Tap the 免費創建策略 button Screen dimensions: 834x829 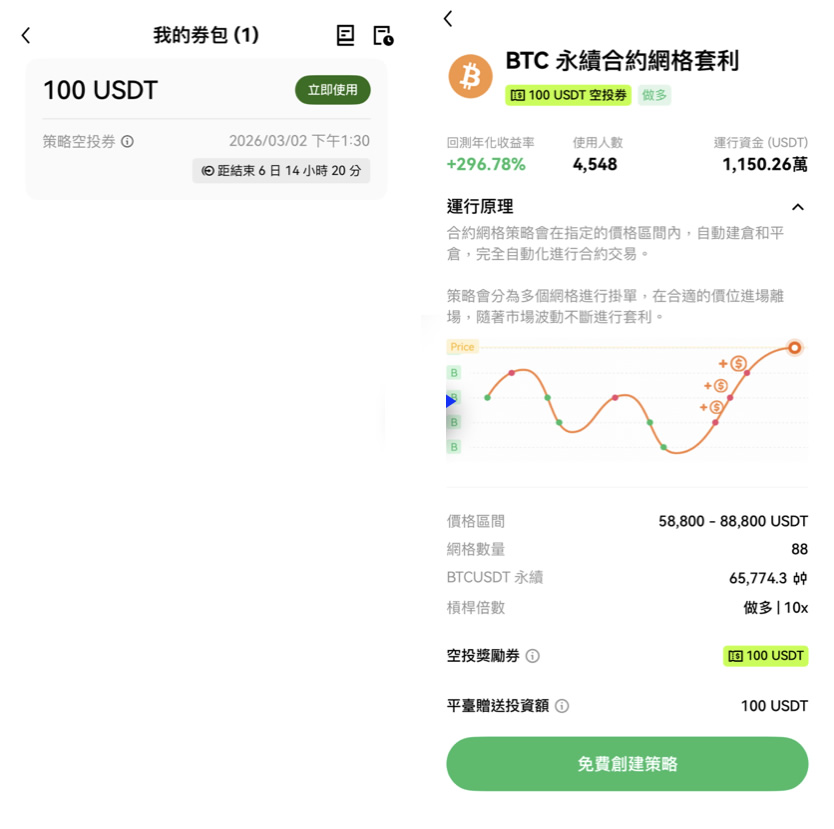click(627, 764)
